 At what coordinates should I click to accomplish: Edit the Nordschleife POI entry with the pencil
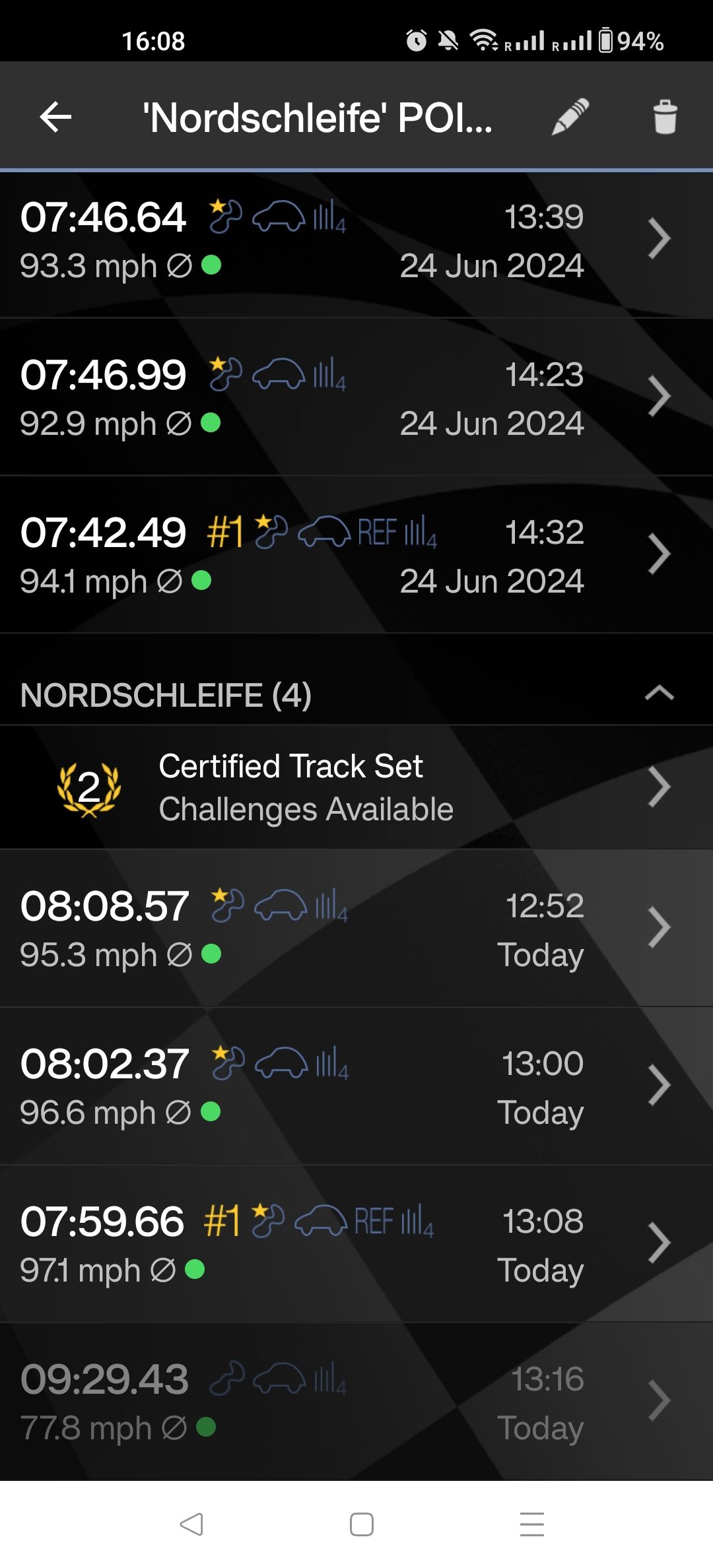pyautogui.click(x=570, y=117)
